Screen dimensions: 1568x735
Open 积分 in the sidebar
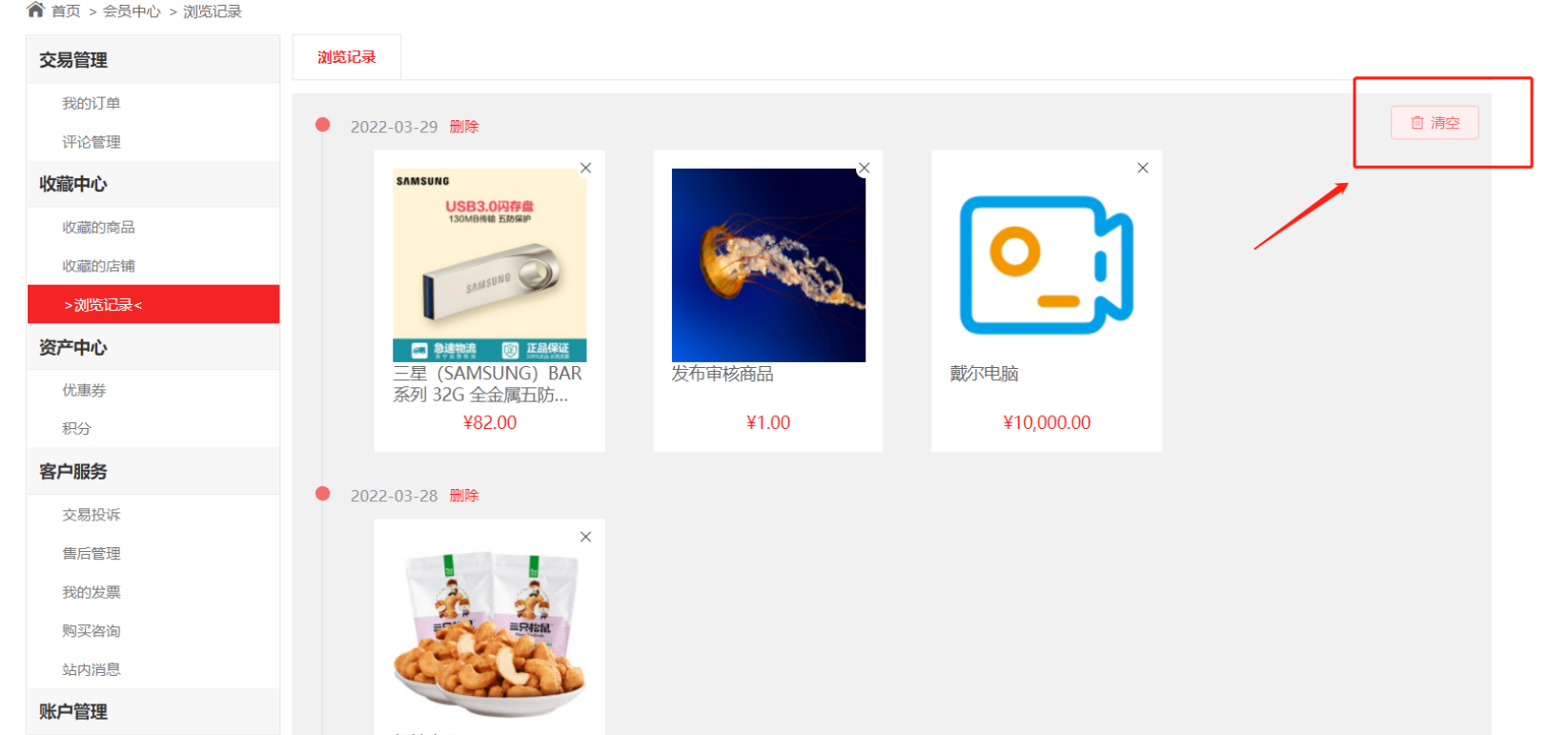pos(76,428)
